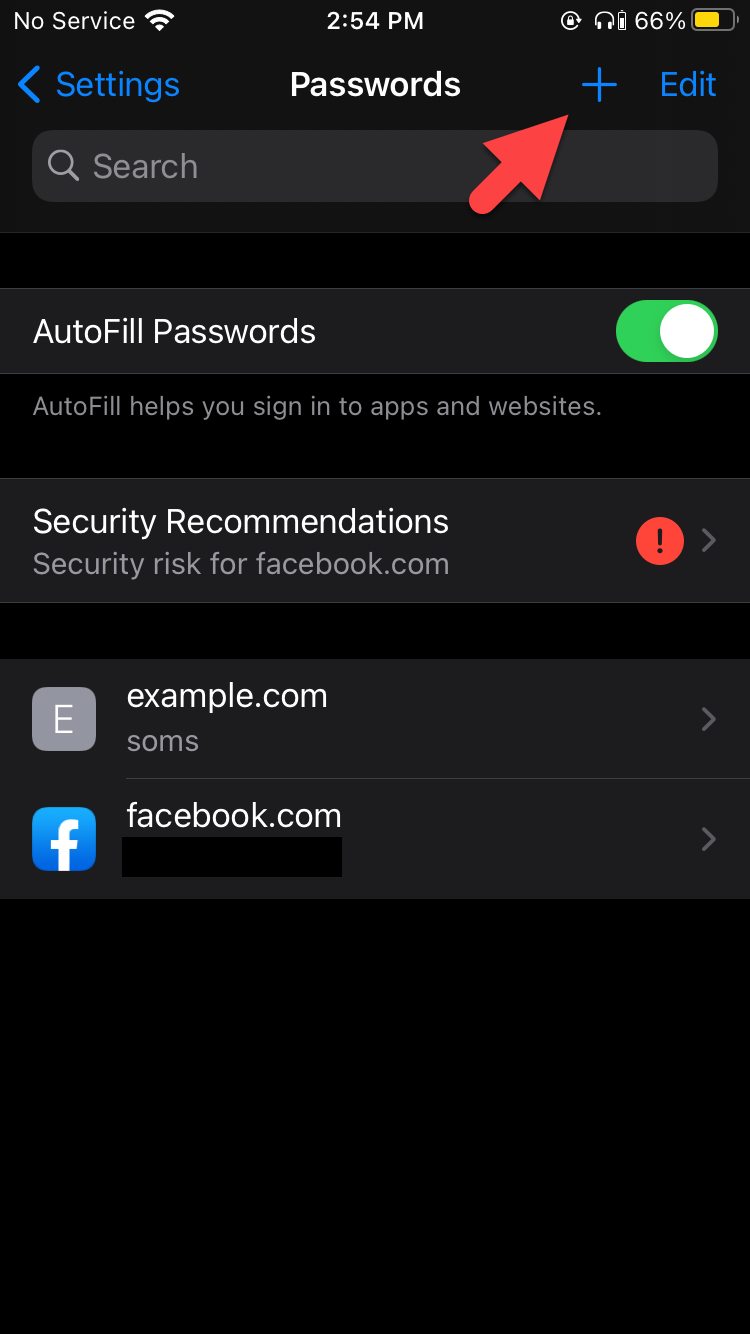The width and height of the screenshot is (750, 1334).
Task: View the example.com saved password
Action: click(375, 719)
